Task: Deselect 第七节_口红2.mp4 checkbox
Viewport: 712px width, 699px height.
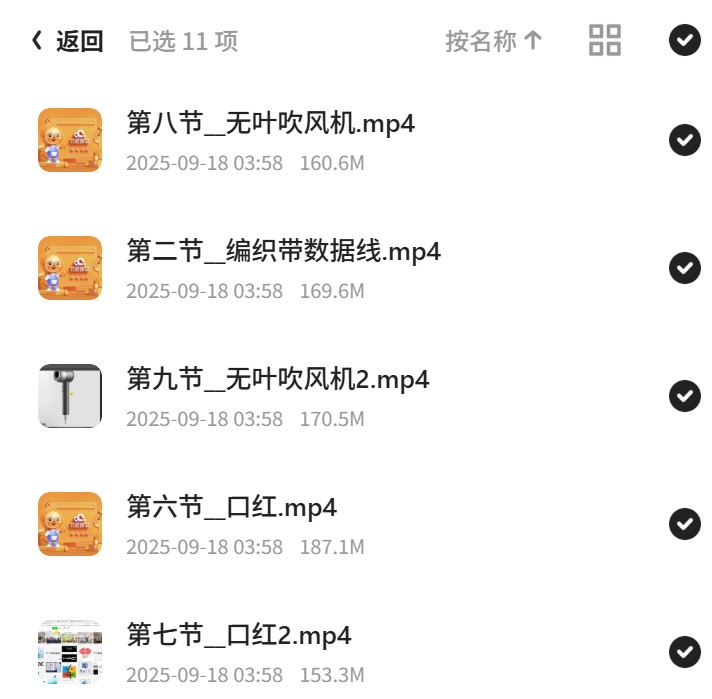Action: (685, 652)
